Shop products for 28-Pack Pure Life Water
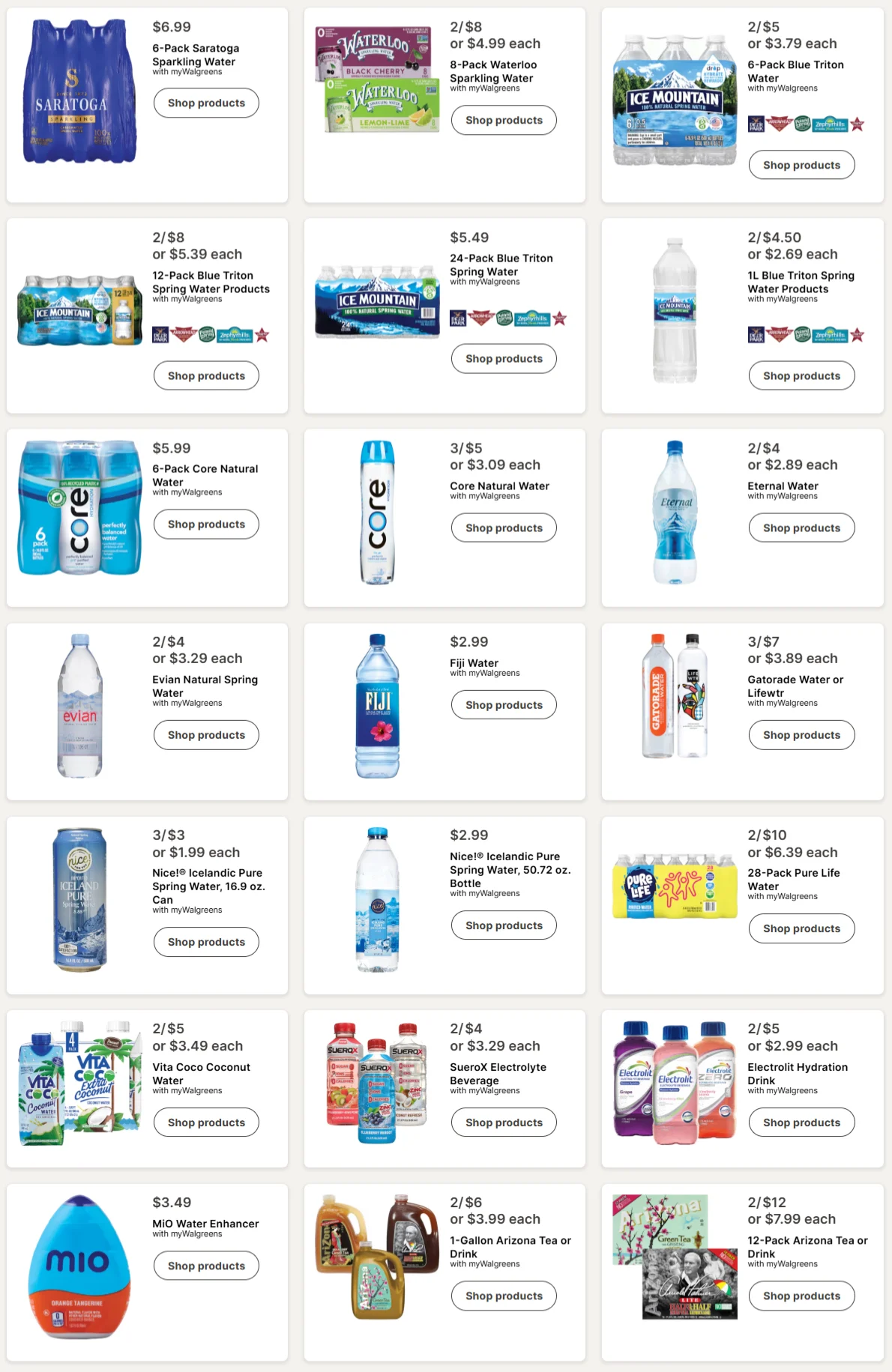 click(801, 928)
